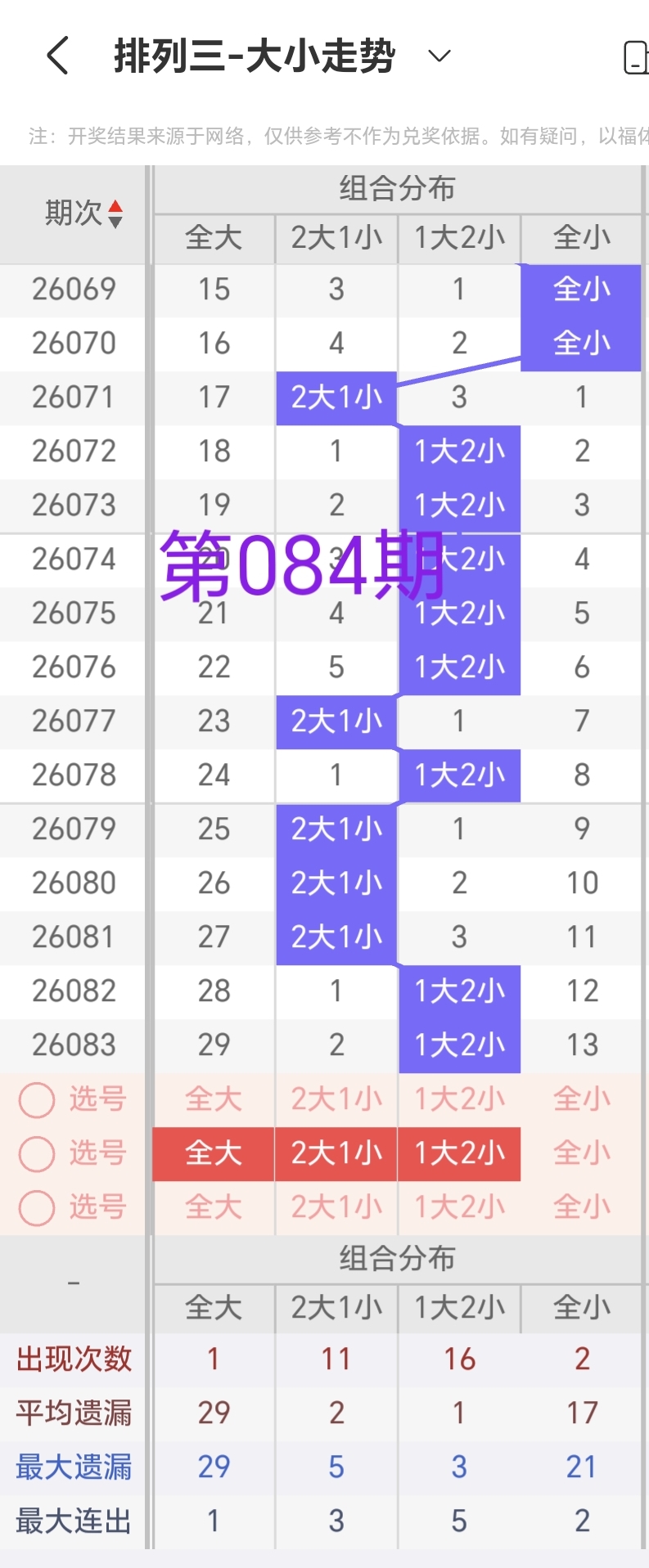The image size is (649, 1568).
Task: Click the 组合分布 header above the columns
Action: coord(397,189)
